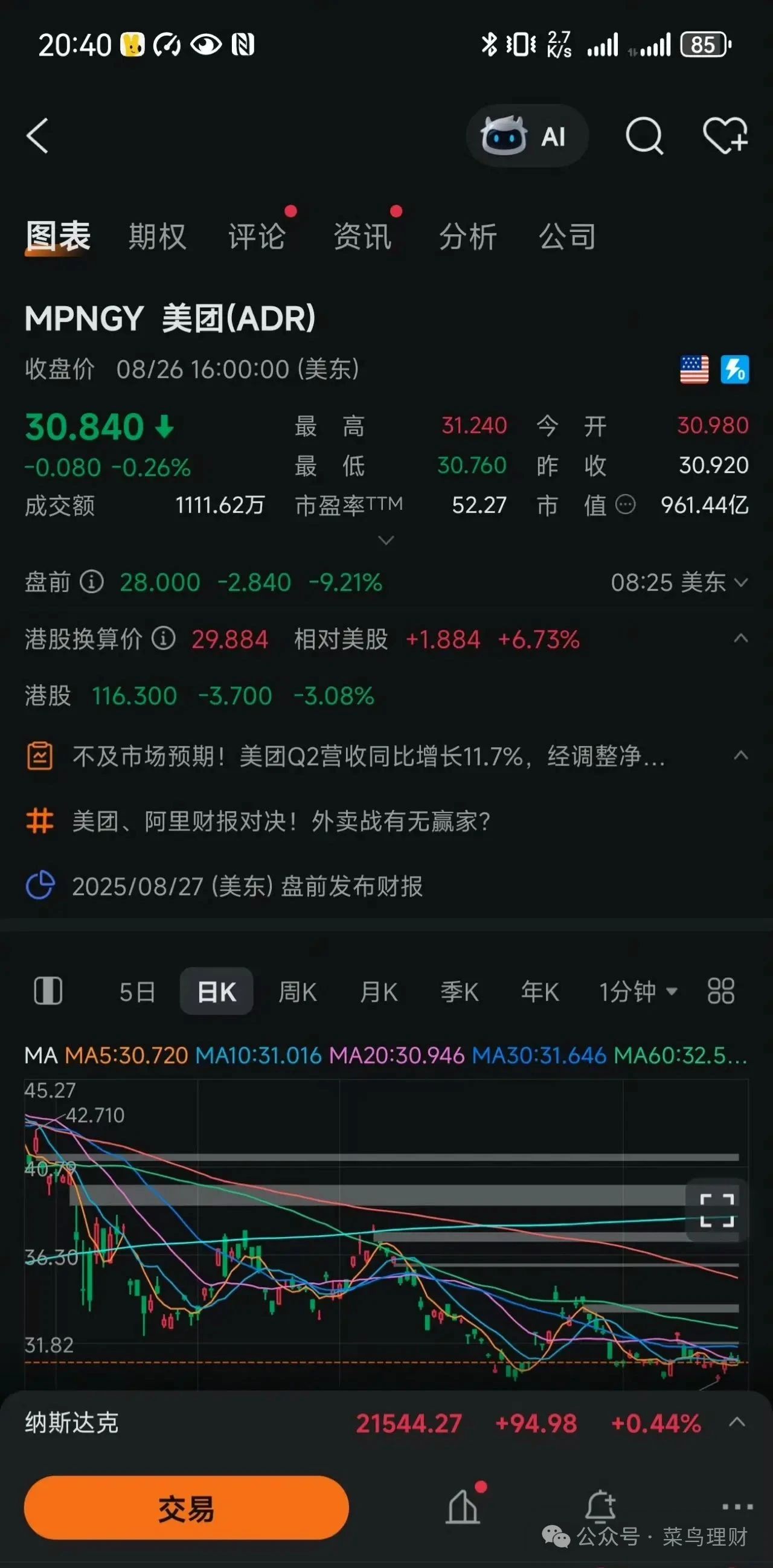Switch to the 评论 tab
773x1568 pixels.
(256, 236)
